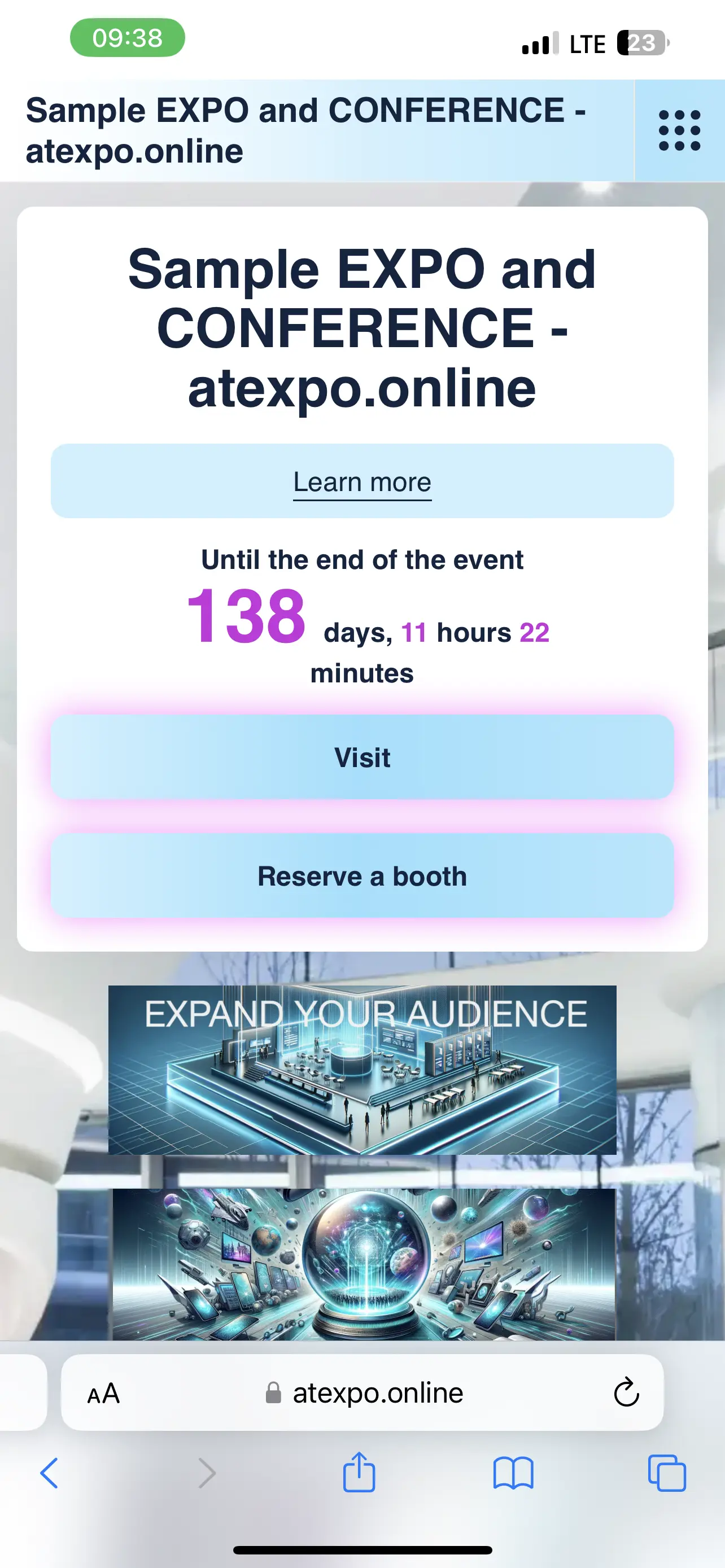The image size is (725, 1568).
Task: Tap the Visit button
Action: tap(362, 757)
